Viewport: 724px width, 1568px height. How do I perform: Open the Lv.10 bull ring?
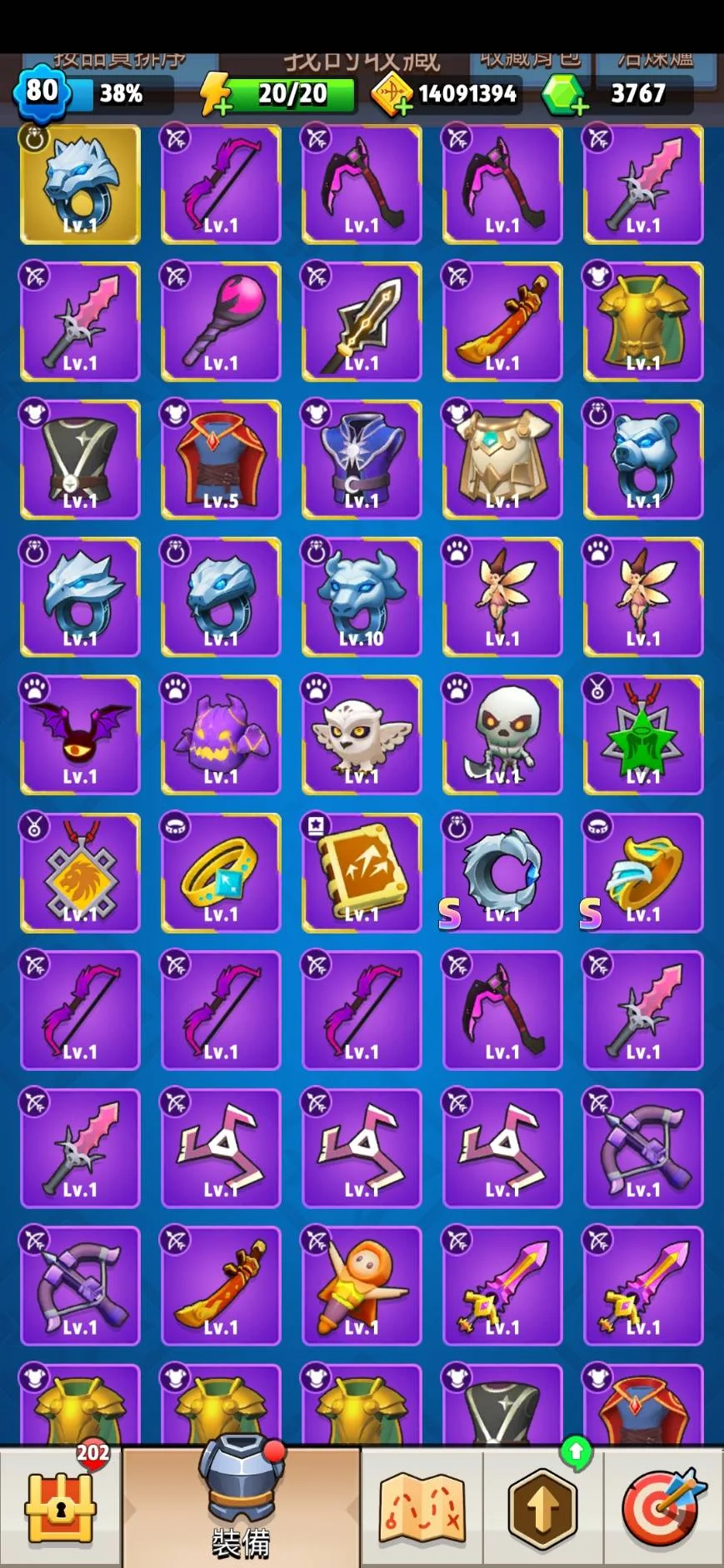(x=362, y=597)
